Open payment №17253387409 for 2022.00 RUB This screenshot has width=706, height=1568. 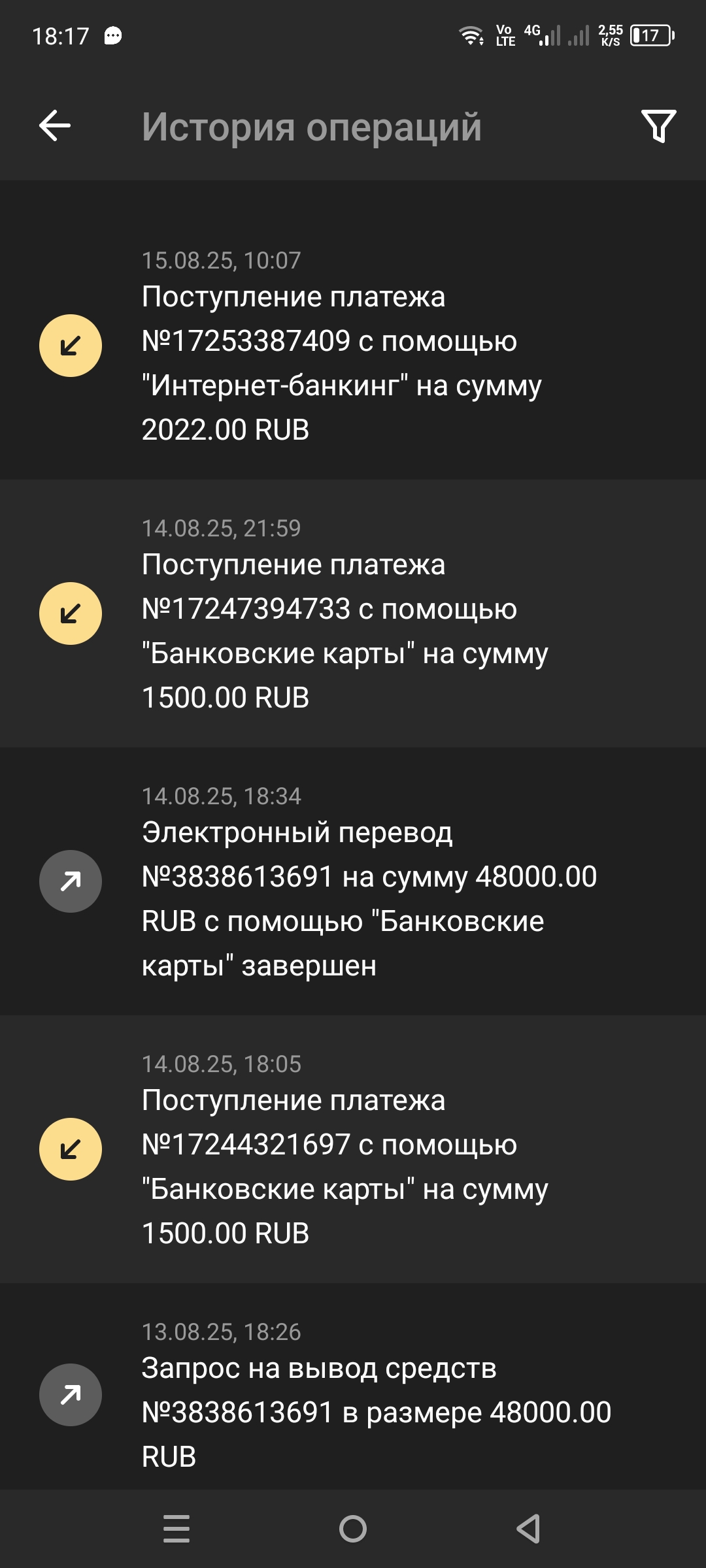pyautogui.click(x=353, y=346)
